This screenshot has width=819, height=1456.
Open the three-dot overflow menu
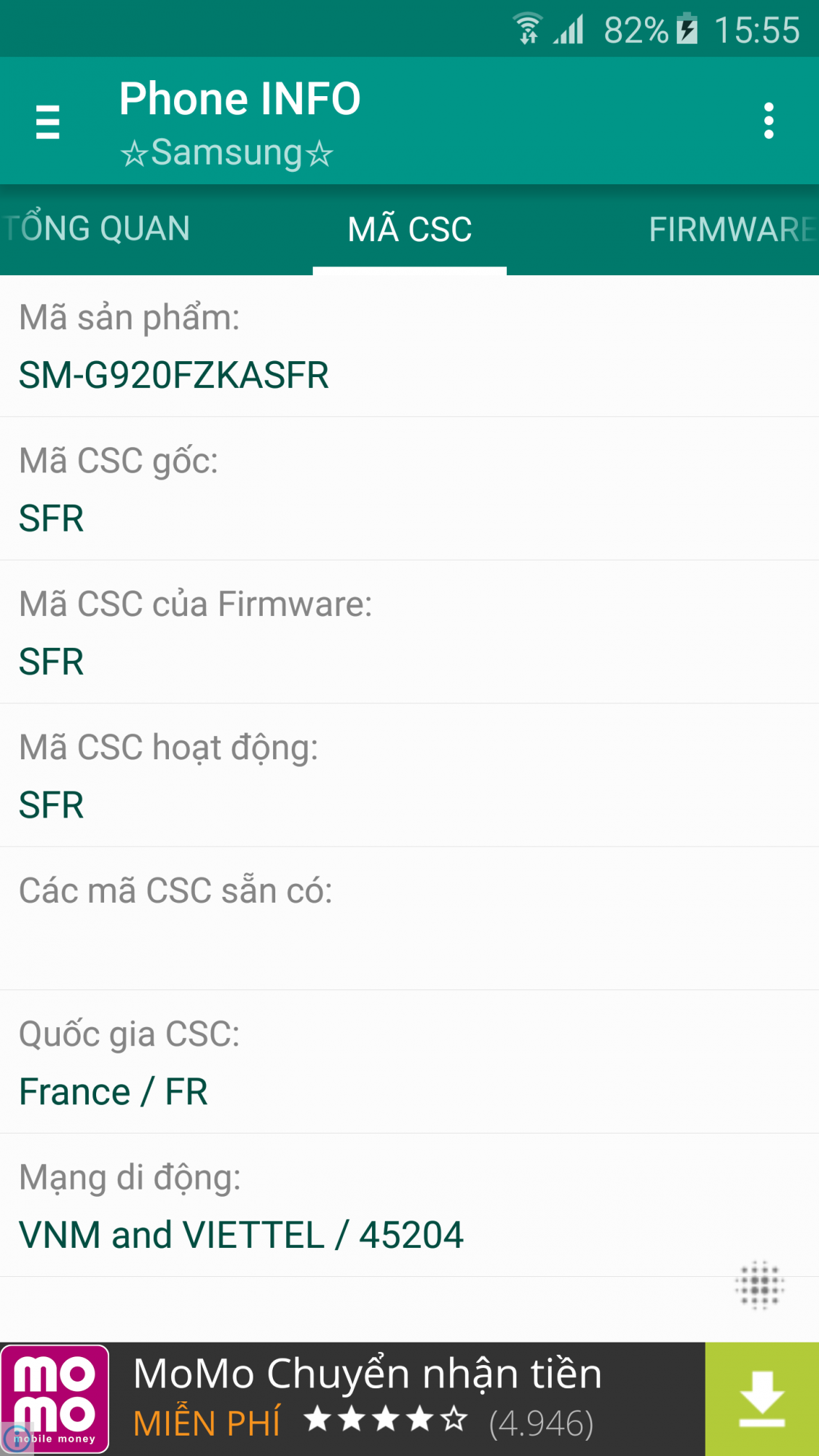[x=768, y=122]
